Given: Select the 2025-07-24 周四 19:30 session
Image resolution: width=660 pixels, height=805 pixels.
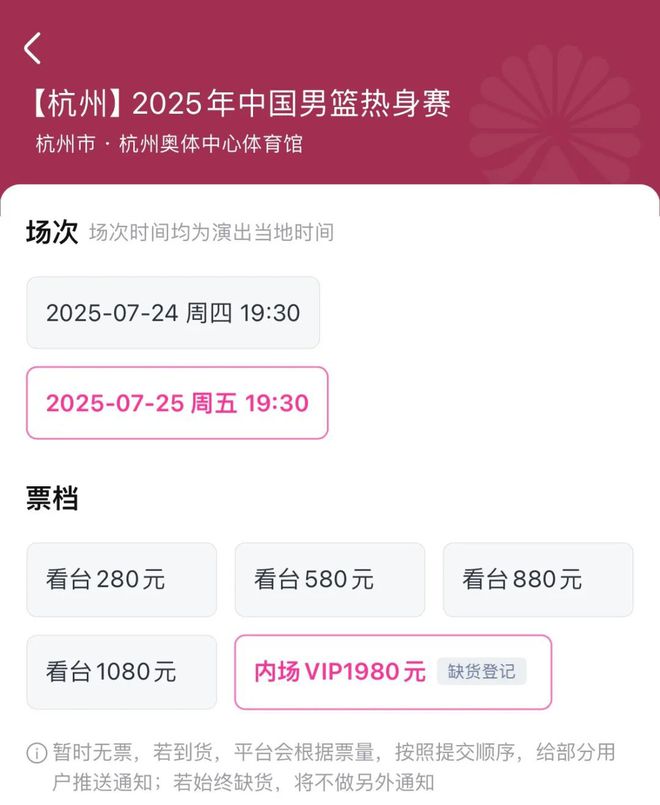Looking at the screenshot, I should point(173,312).
